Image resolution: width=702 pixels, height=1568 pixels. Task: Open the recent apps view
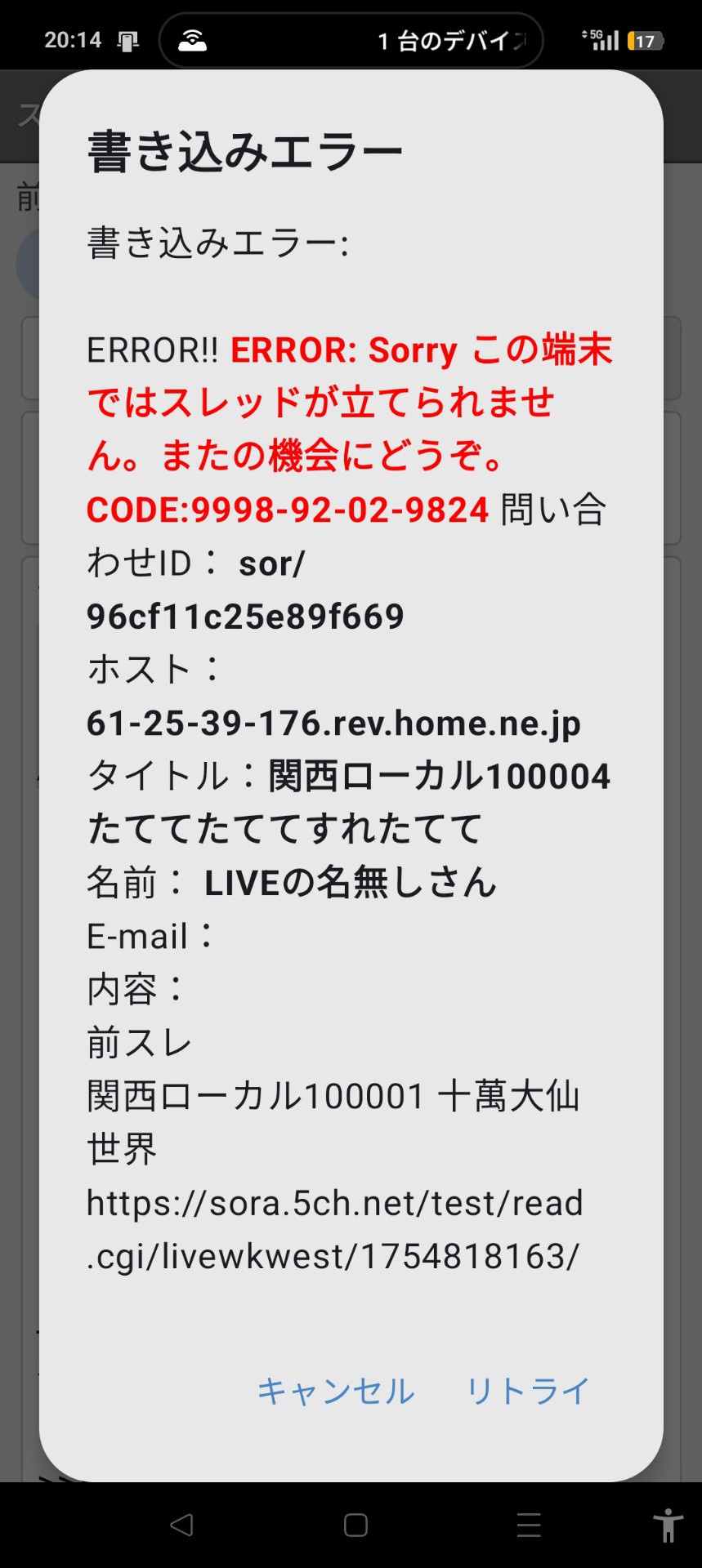pyautogui.click(x=529, y=1525)
